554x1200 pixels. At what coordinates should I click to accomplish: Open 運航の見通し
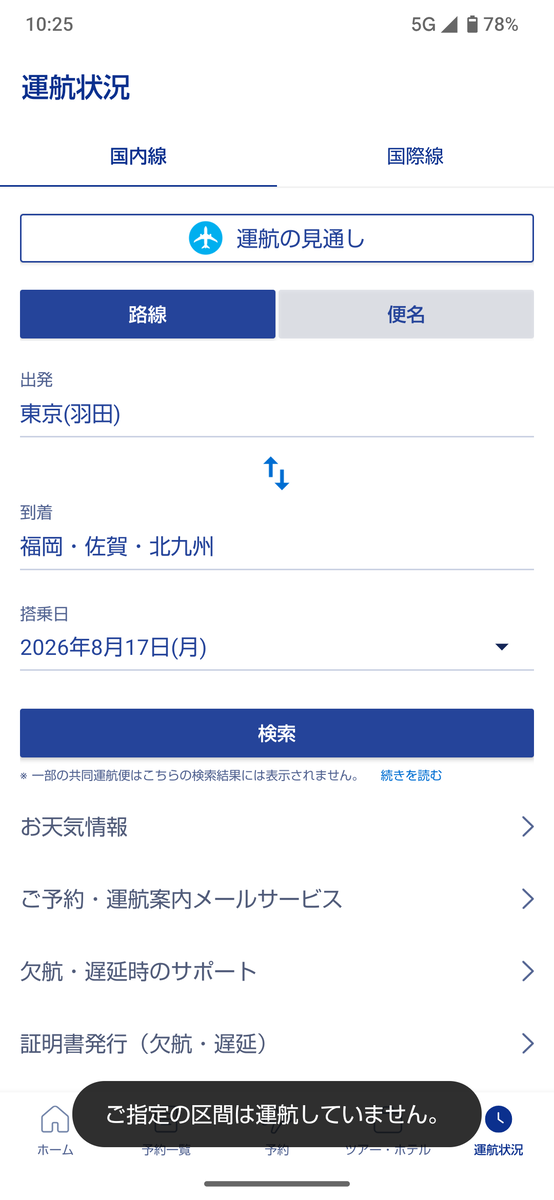pyautogui.click(x=277, y=239)
